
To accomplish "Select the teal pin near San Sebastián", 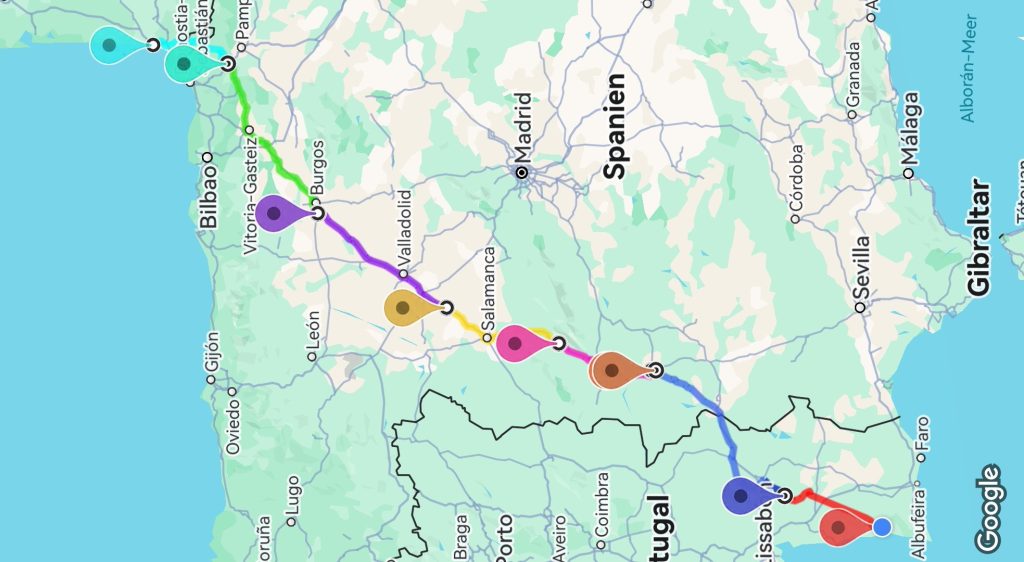I will 186,64.
